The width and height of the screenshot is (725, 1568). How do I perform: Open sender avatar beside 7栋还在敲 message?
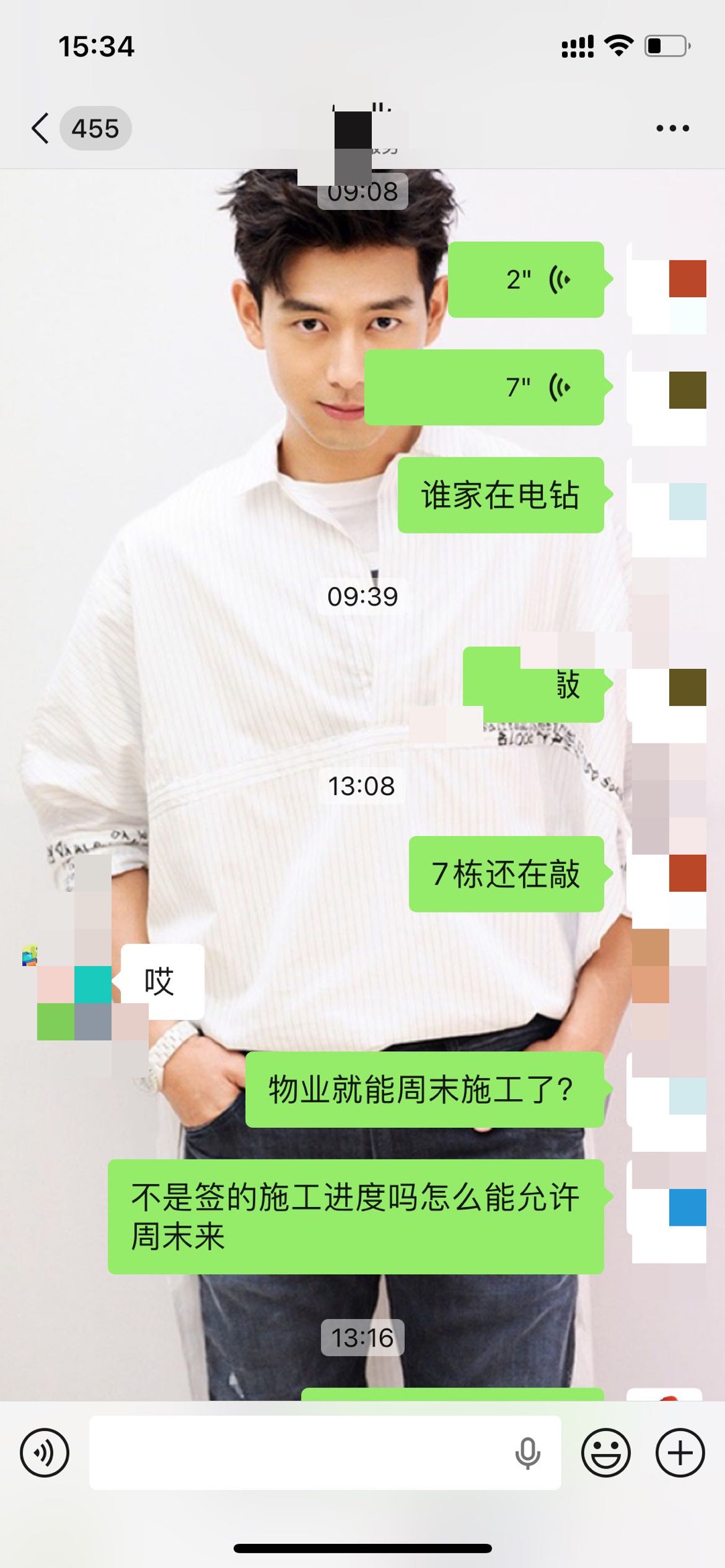click(668, 874)
